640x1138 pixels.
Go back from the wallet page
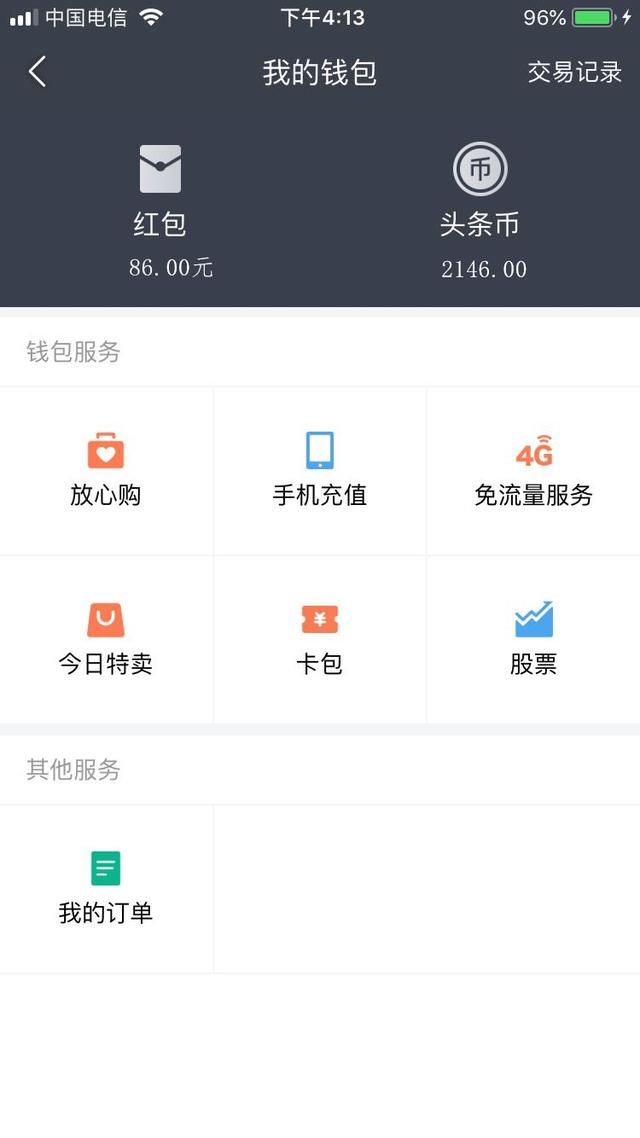tap(38, 72)
